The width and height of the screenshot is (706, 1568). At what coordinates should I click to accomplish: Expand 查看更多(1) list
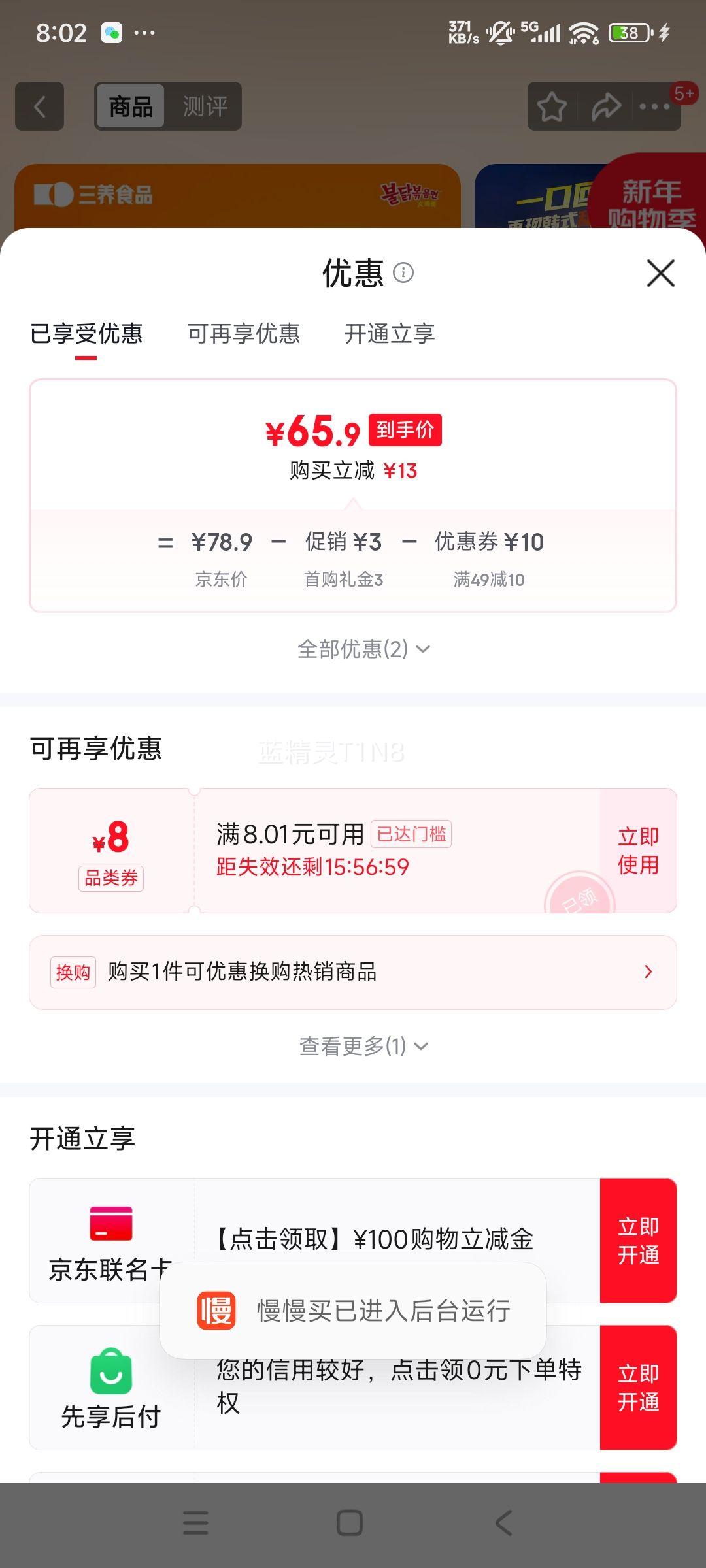(x=363, y=1045)
